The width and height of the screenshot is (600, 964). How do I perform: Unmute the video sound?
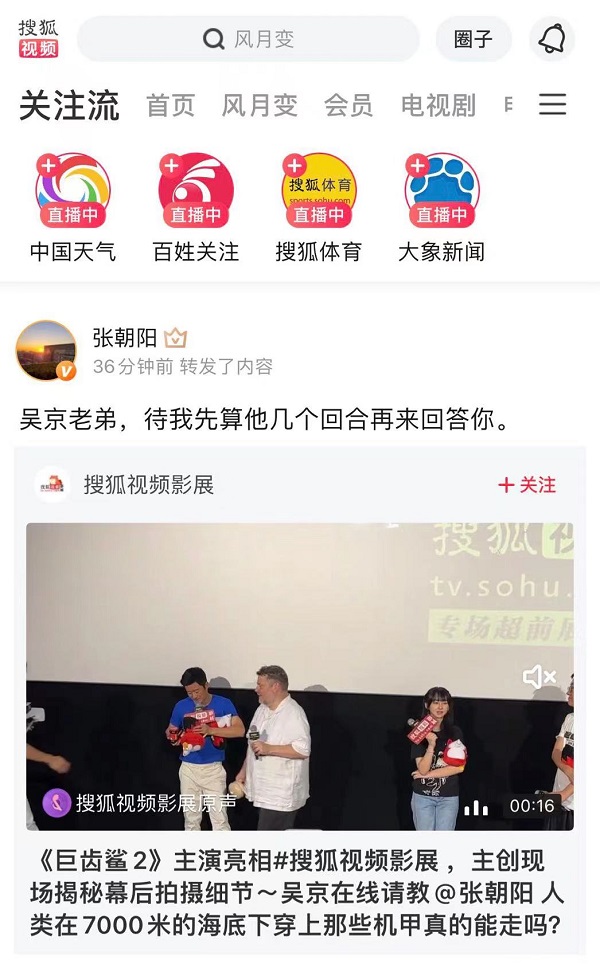pyautogui.click(x=539, y=677)
